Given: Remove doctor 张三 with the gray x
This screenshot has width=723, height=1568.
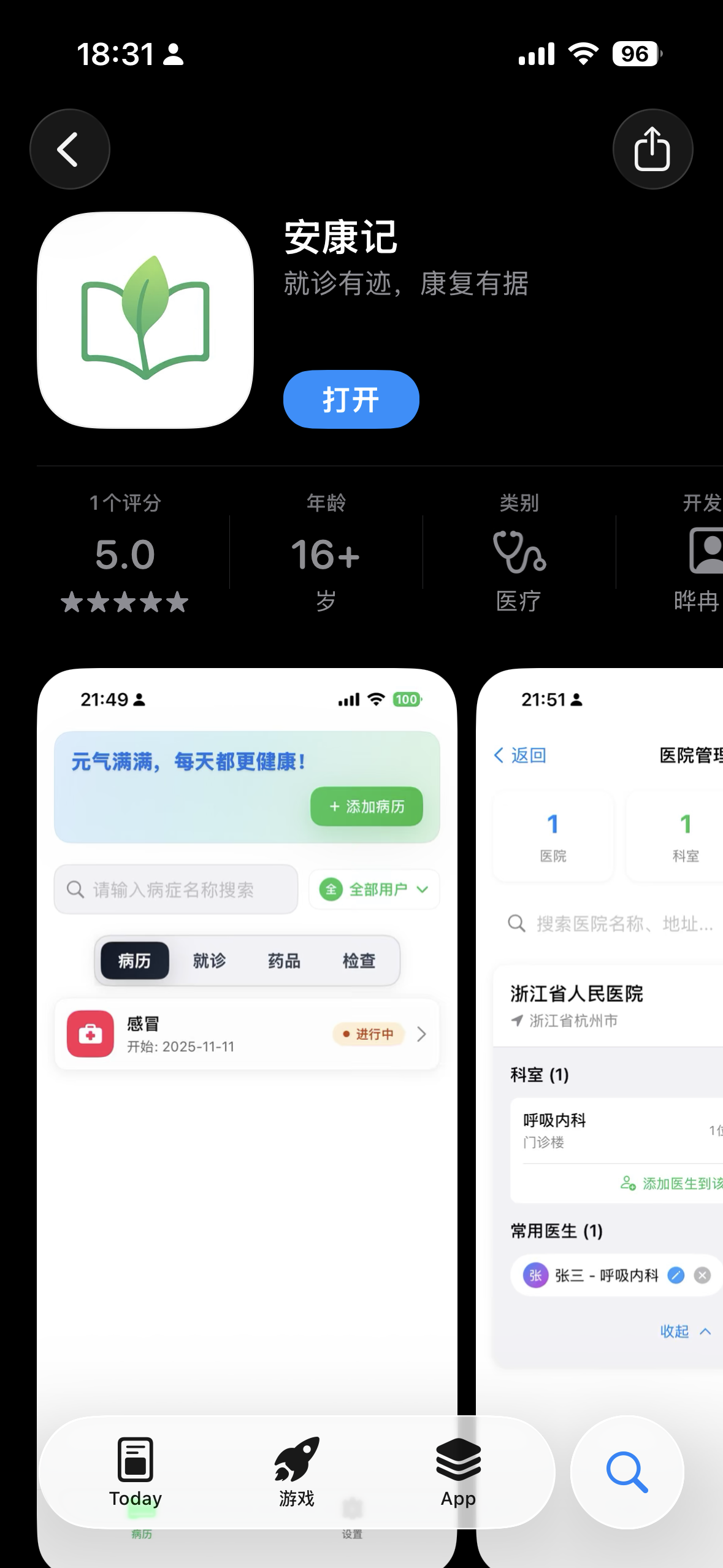Looking at the screenshot, I should [x=703, y=1276].
